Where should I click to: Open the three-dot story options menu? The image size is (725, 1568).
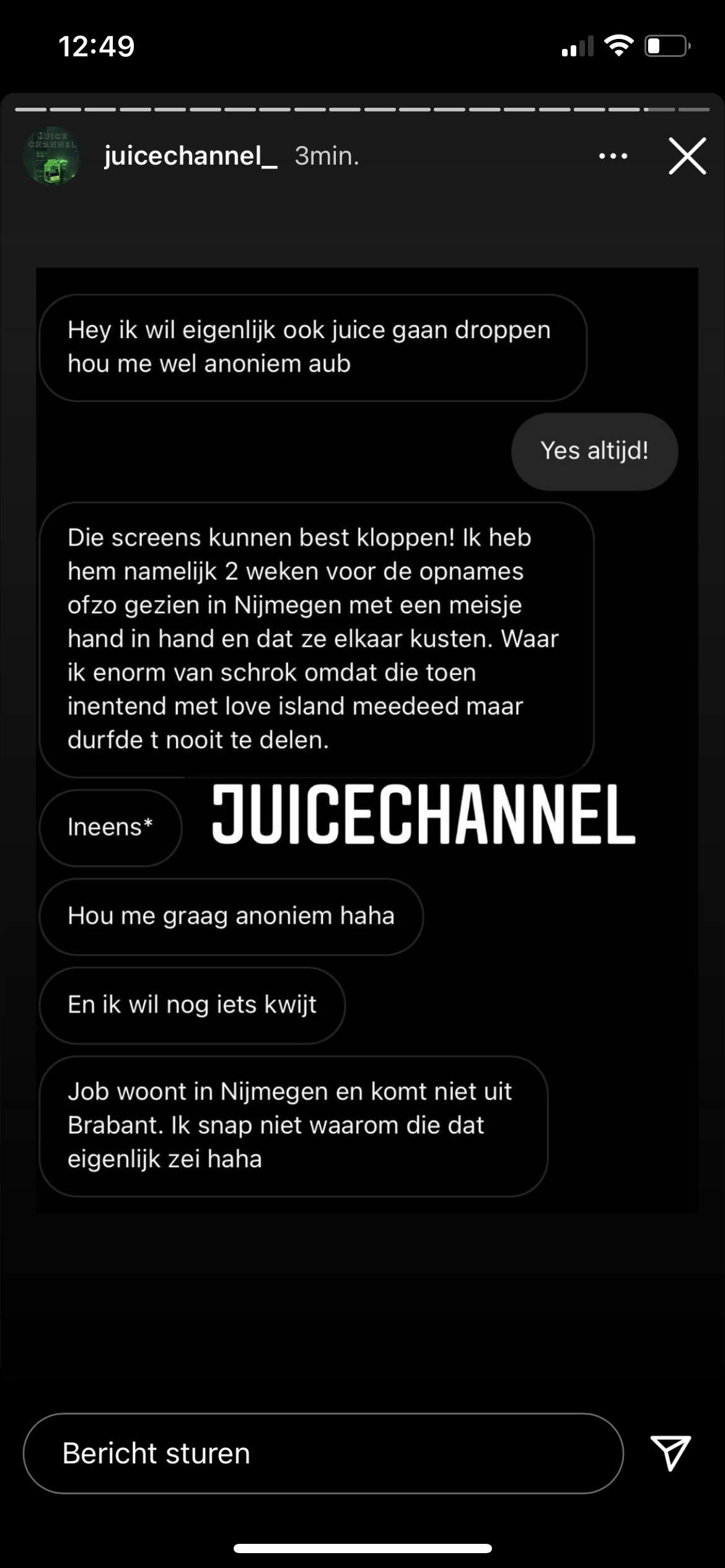click(x=613, y=156)
